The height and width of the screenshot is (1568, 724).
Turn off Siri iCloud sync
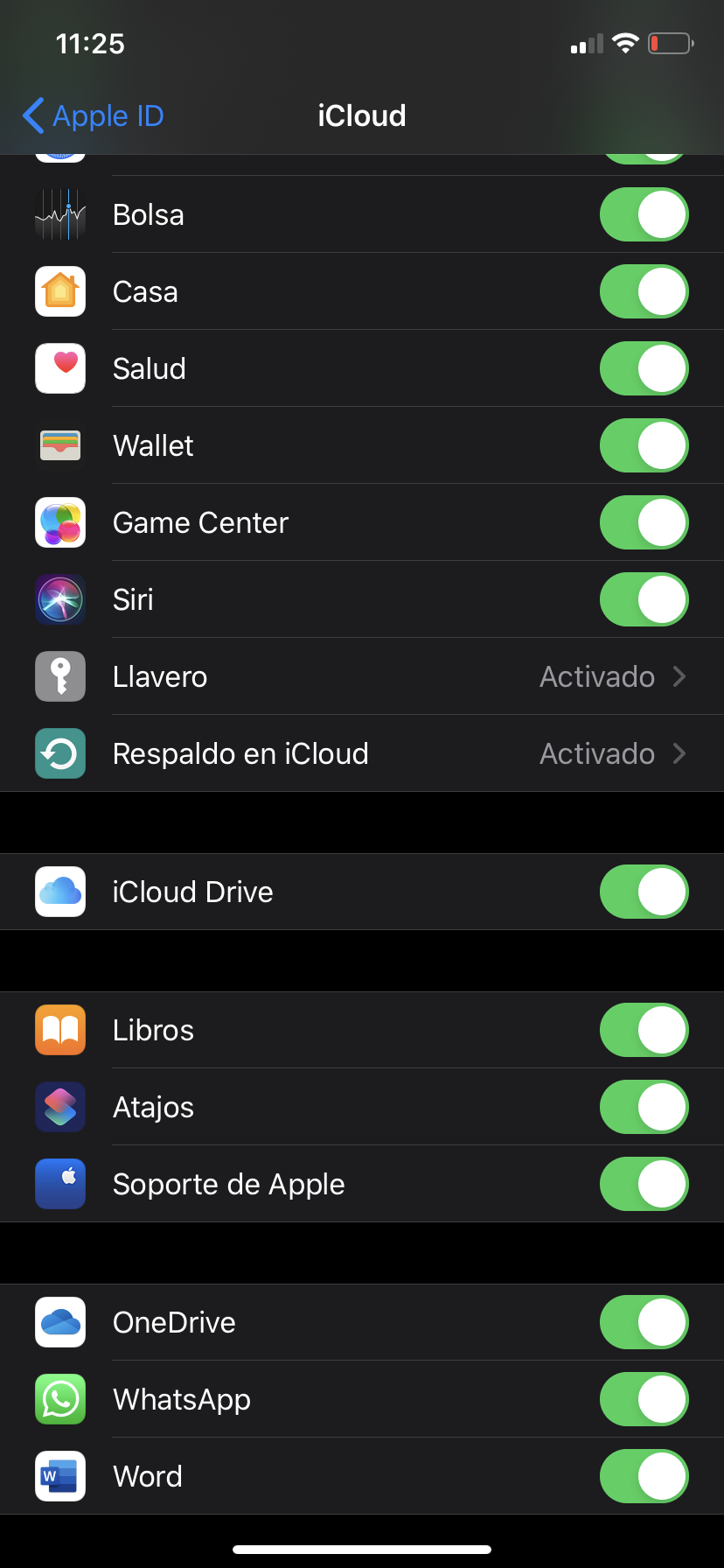click(644, 599)
